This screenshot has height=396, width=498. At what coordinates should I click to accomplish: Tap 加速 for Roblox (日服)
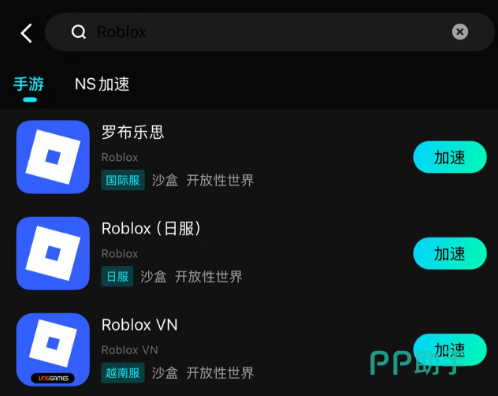[450, 253]
